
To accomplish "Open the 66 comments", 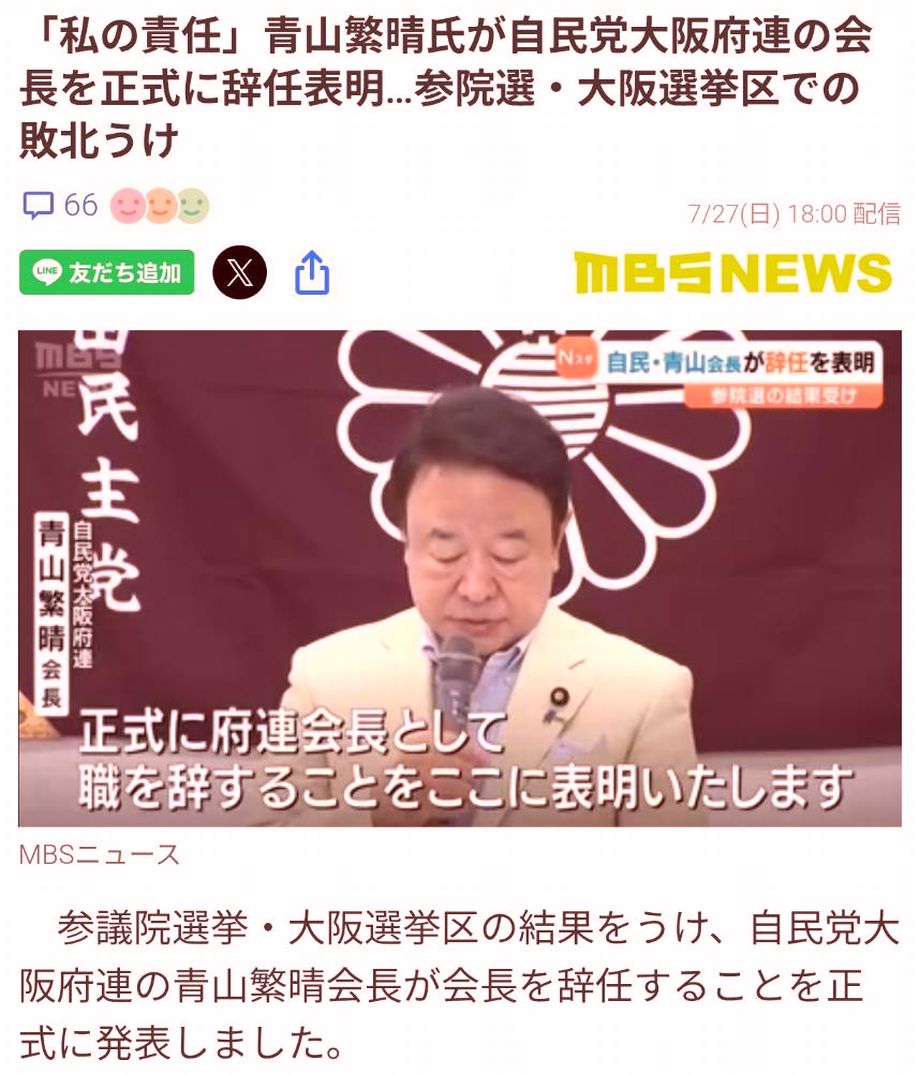I will [x=60, y=206].
